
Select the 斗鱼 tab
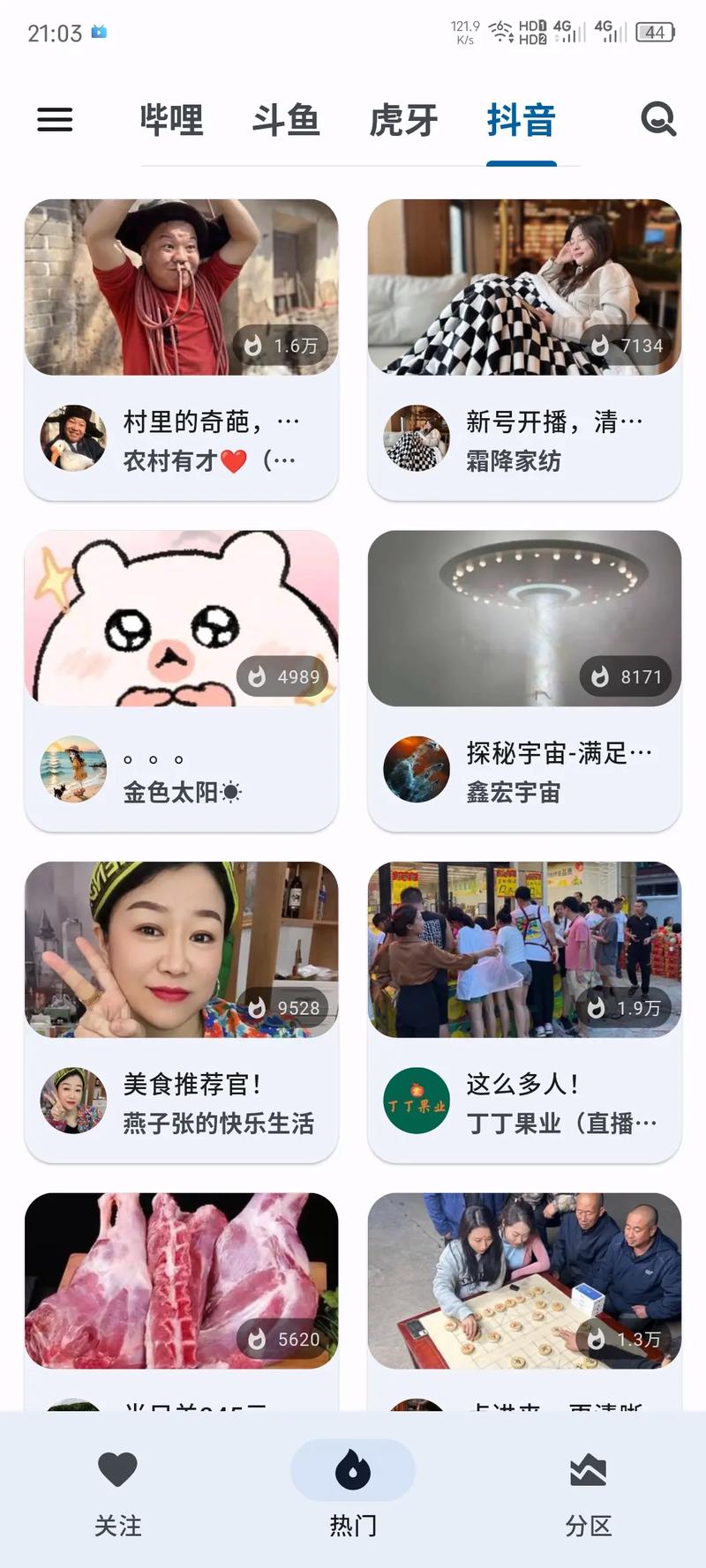(287, 120)
